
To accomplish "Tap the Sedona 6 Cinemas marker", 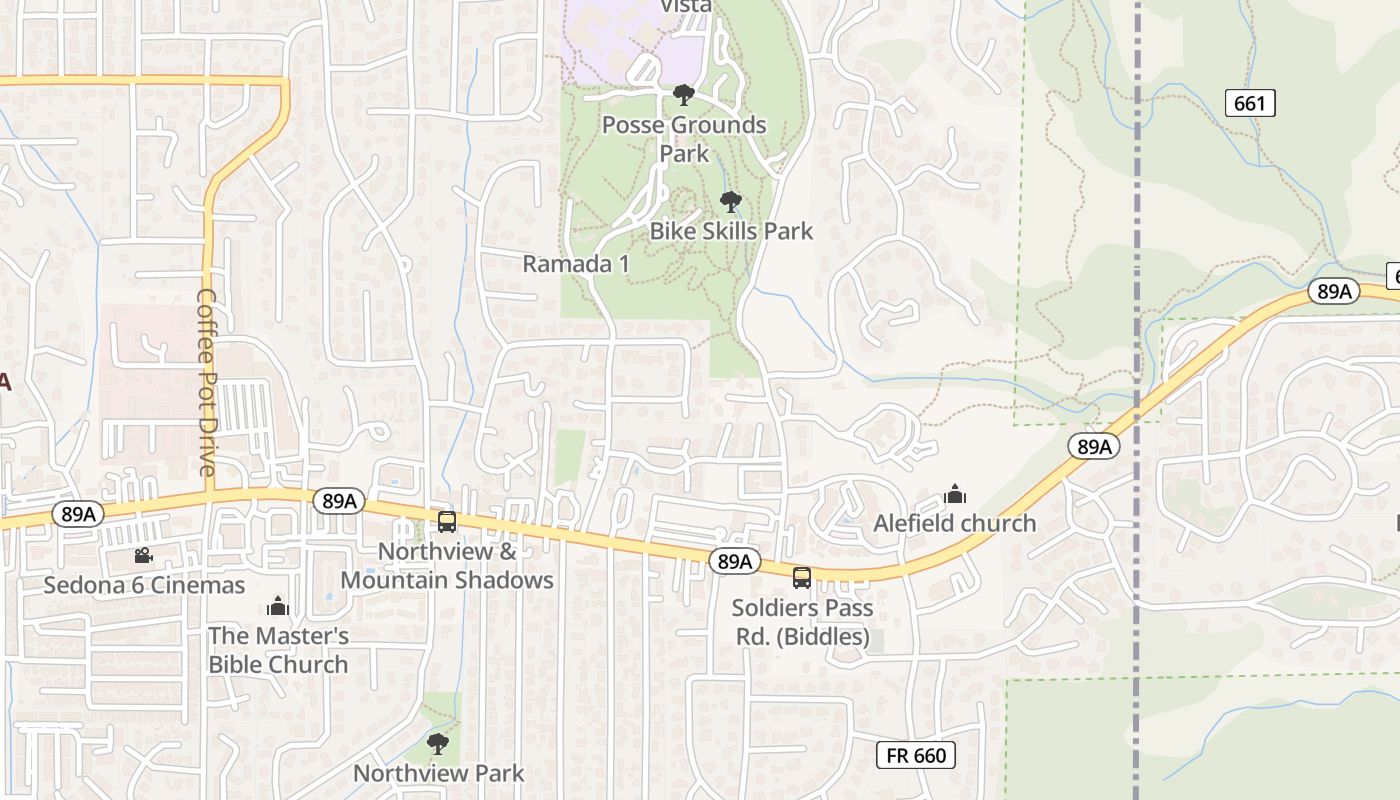I will pyautogui.click(x=144, y=556).
